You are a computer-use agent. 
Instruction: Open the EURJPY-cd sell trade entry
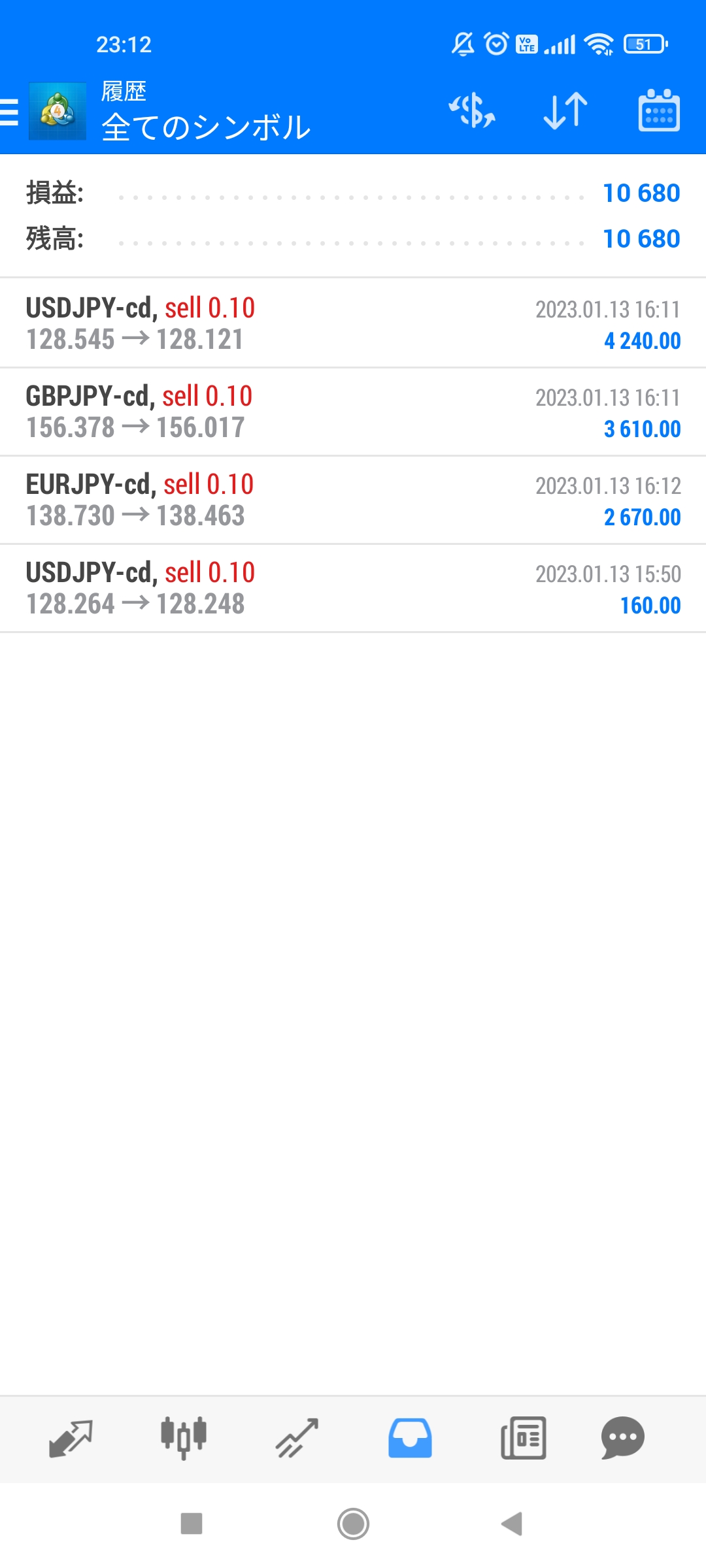tap(353, 500)
